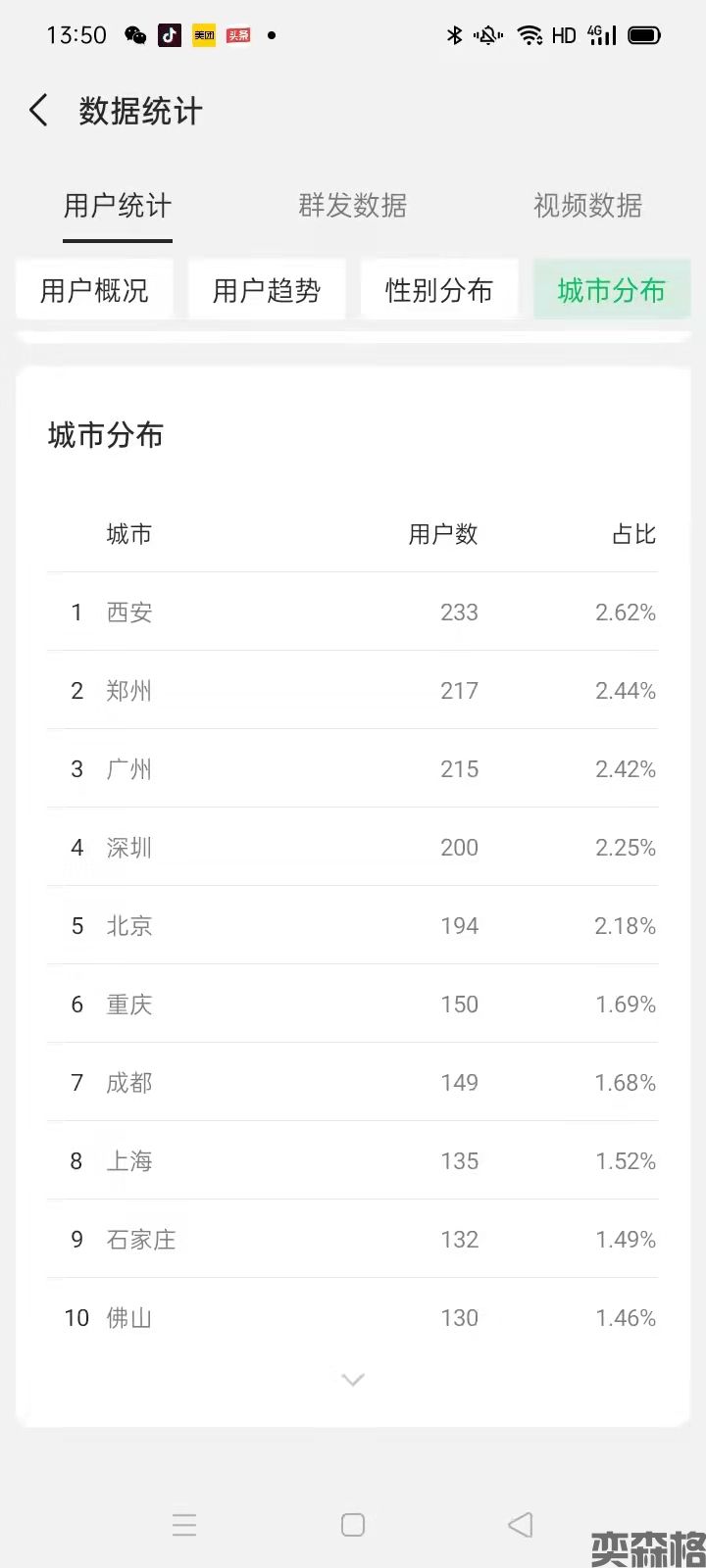Tap the system home button

click(x=353, y=1525)
